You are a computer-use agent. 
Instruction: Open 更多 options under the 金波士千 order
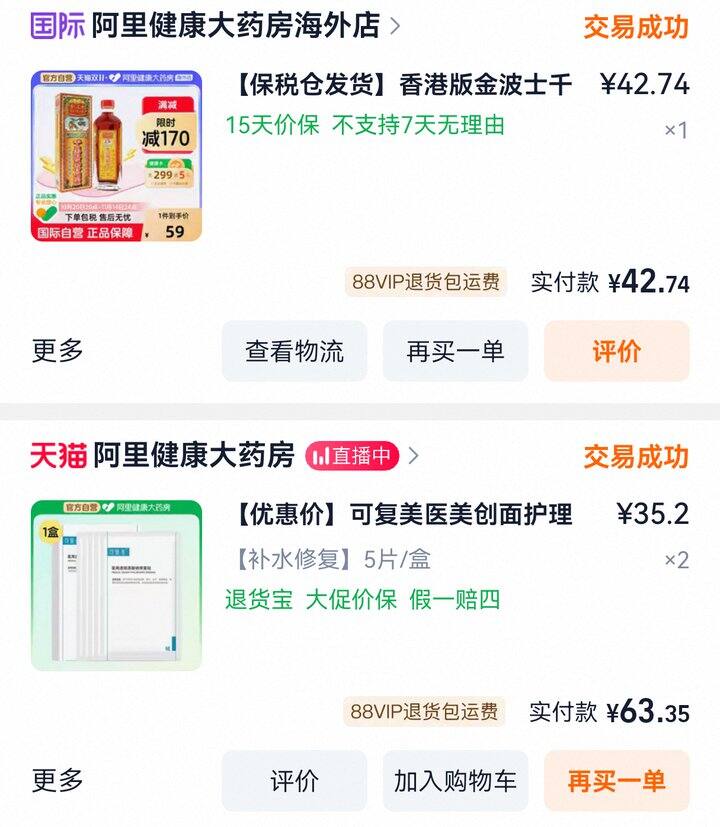(x=58, y=351)
